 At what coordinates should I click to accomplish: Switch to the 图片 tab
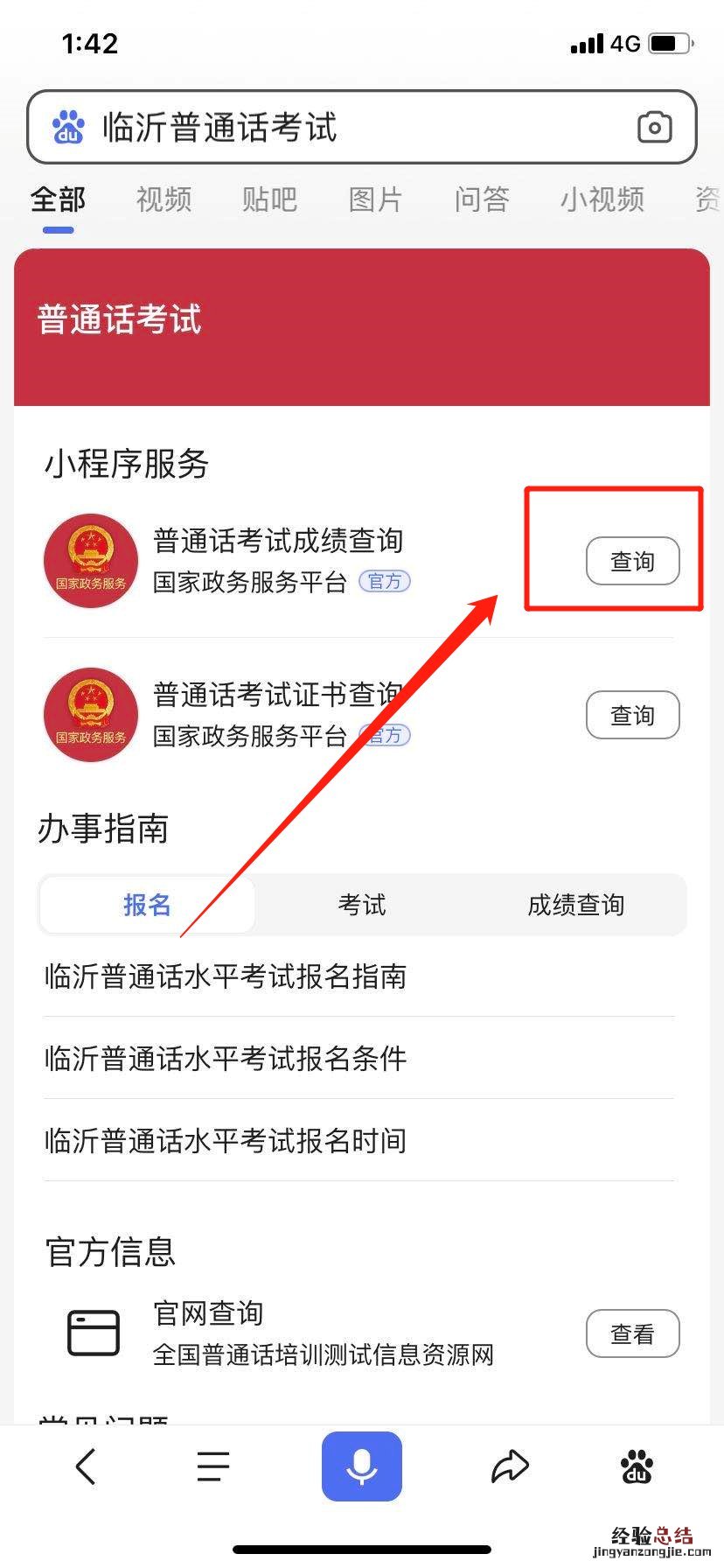click(375, 199)
